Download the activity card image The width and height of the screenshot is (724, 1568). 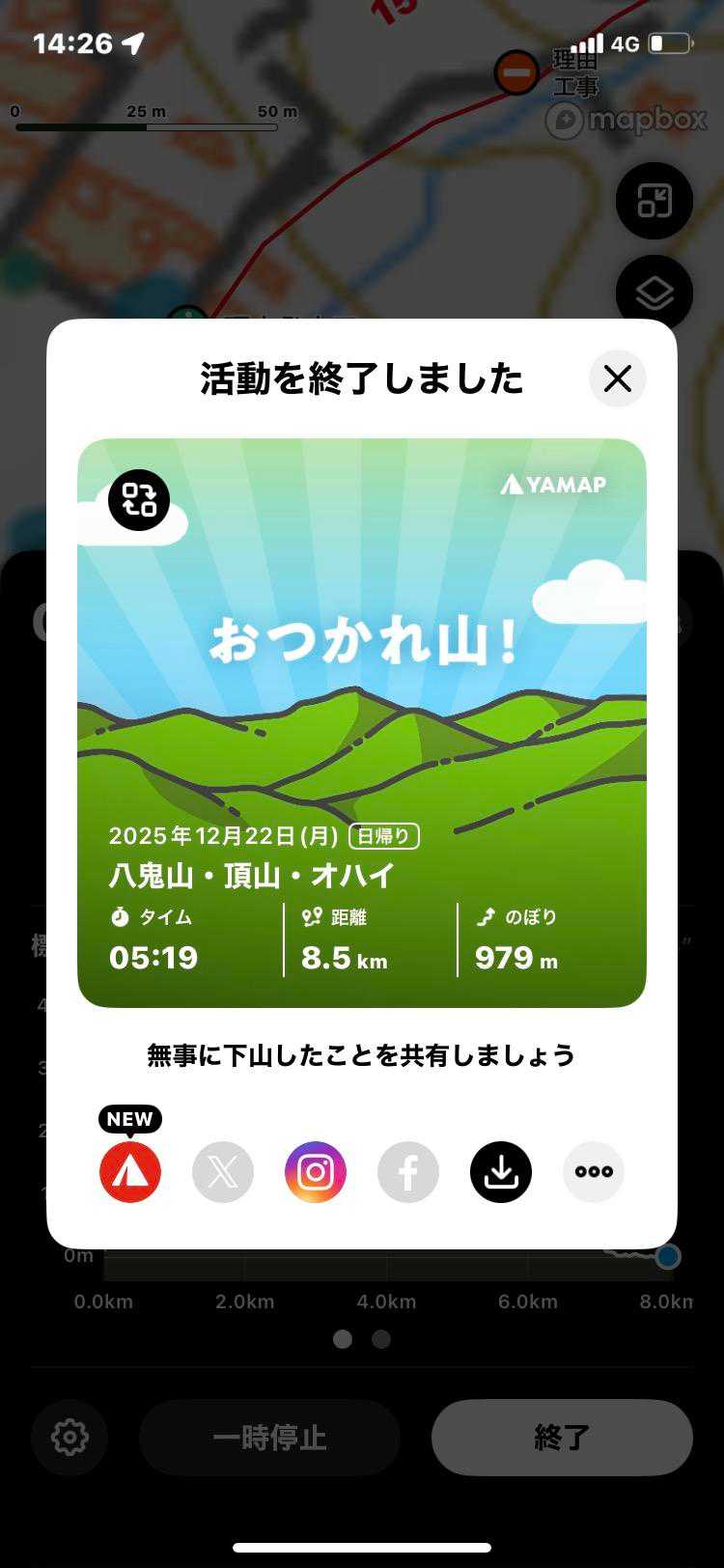(x=501, y=1172)
